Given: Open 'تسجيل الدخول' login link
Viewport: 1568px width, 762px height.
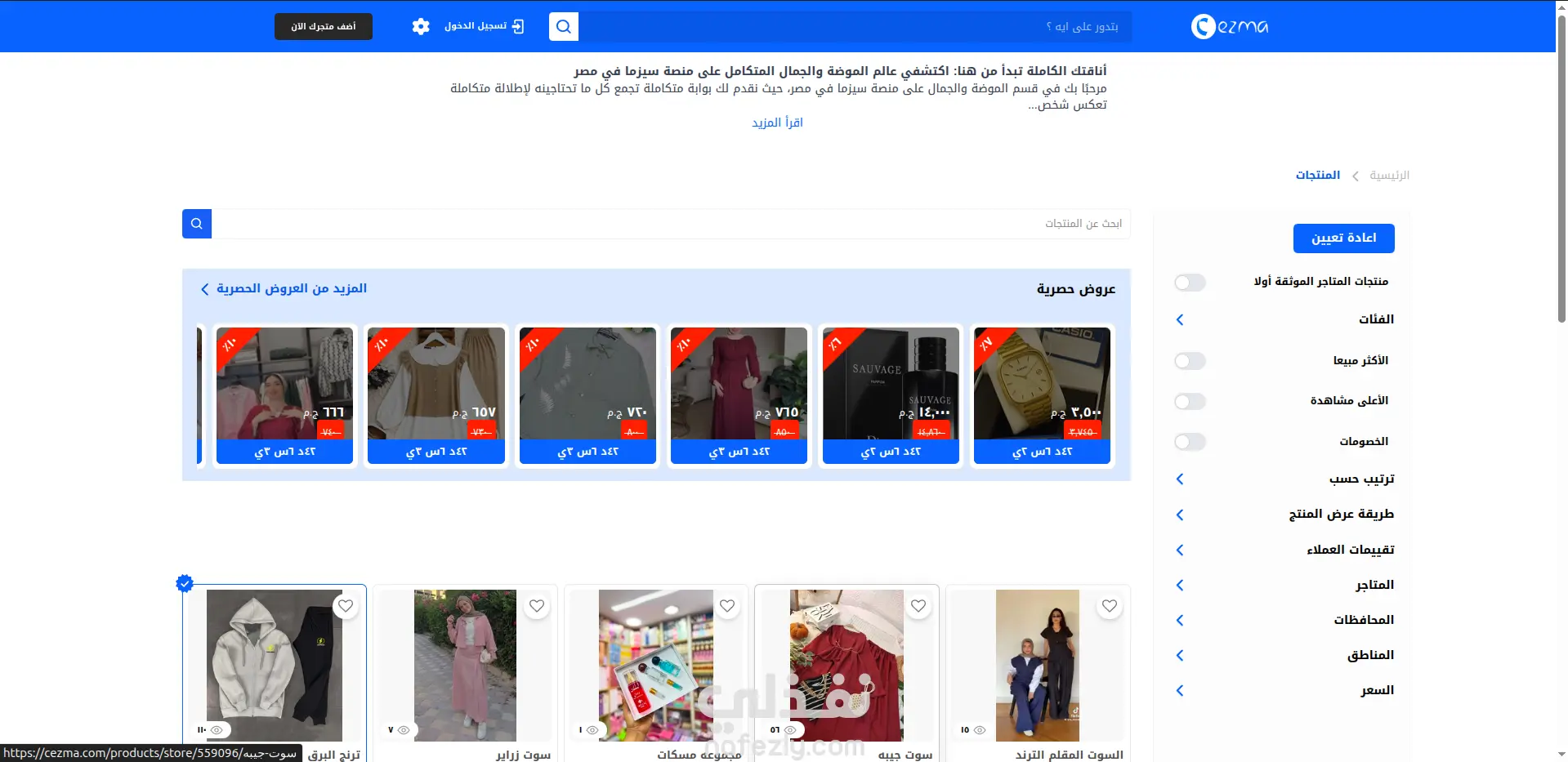Looking at the screenshot, I should [x=484, y=26].
